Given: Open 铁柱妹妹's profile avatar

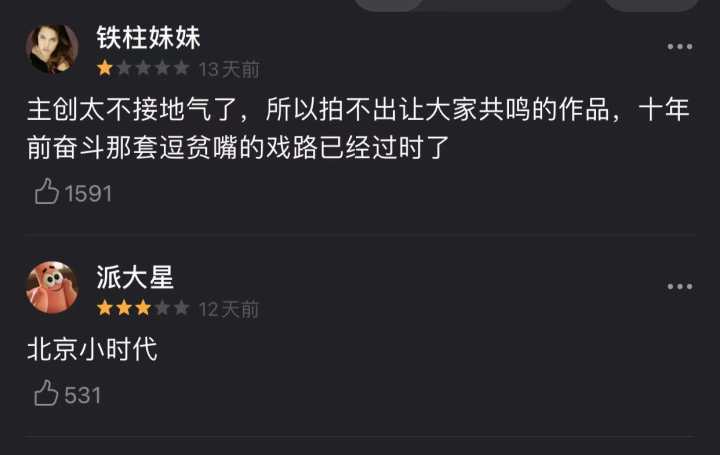Looking at the screenshot, I should [x=52, y=49].
